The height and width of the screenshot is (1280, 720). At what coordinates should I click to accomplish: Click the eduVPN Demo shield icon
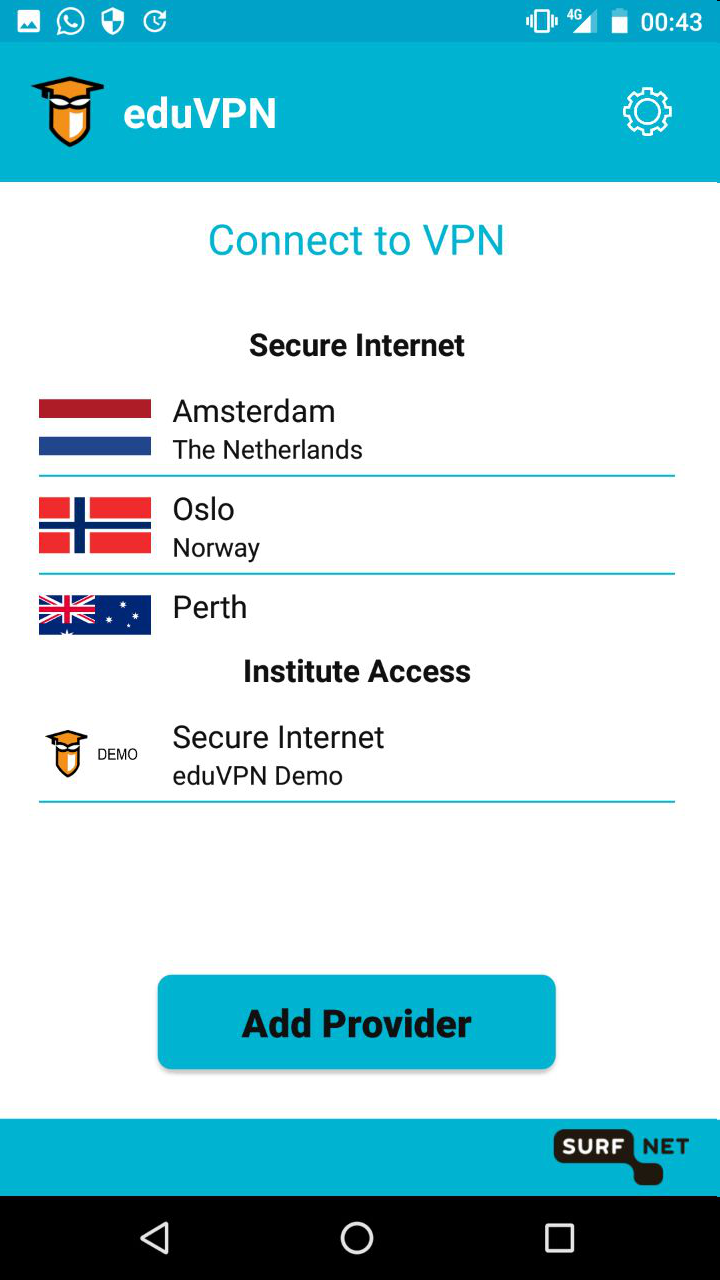(x=66, y=753)
